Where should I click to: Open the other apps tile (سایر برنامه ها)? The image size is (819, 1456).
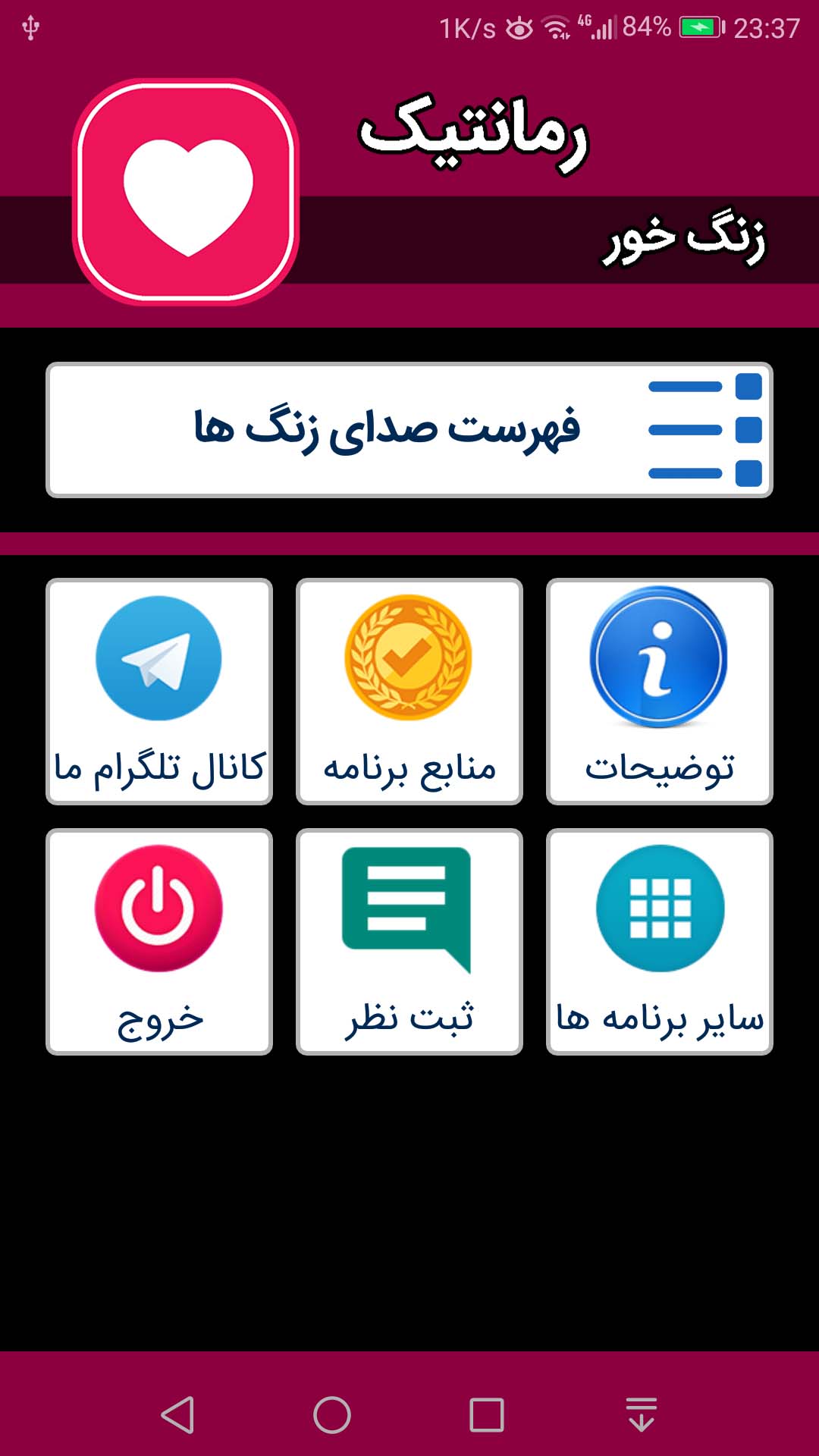659,941
